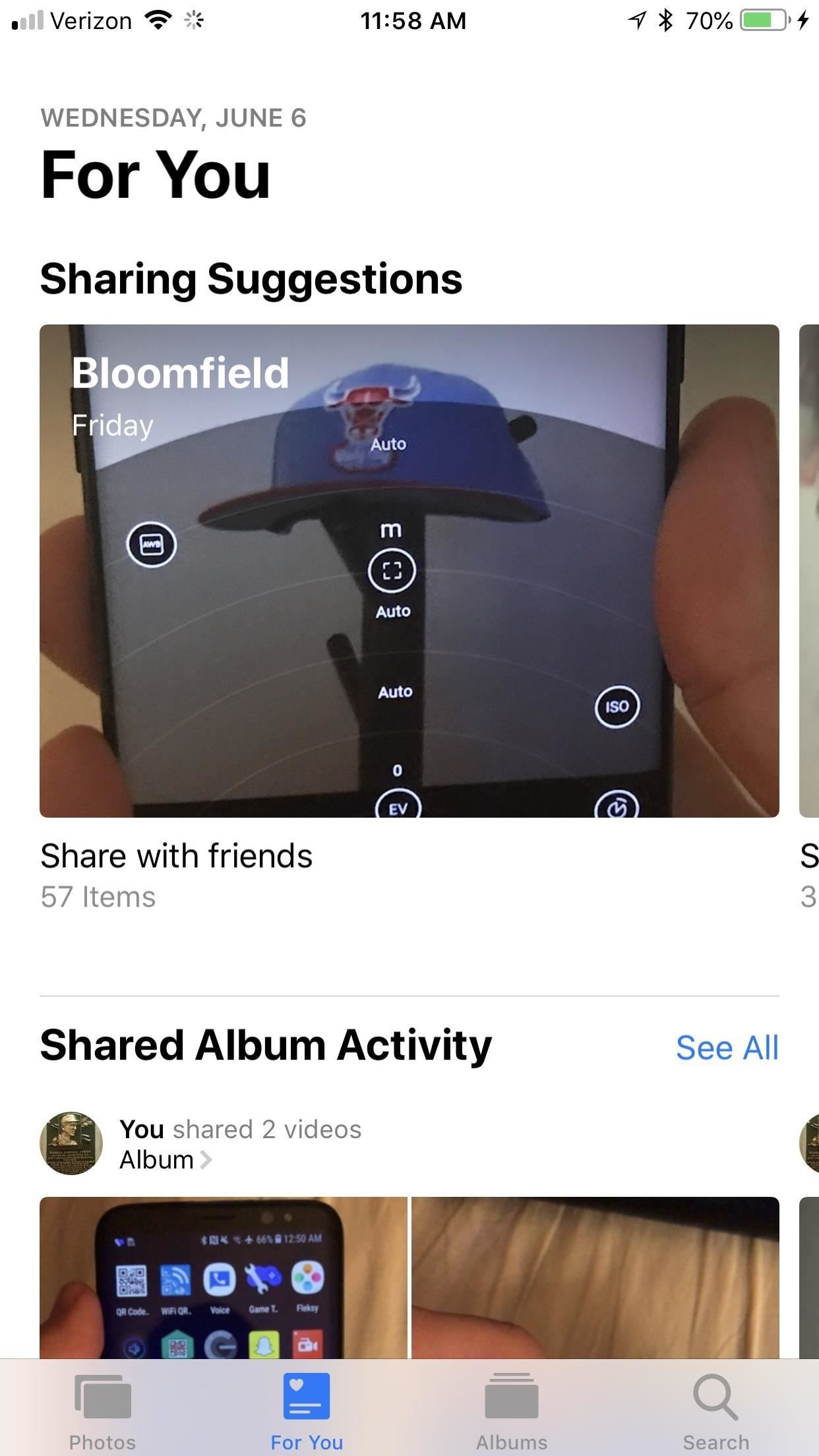This screenshot has height=1456, width=819.
Task: Tap the Bluetooth icon in the status bar
Action: click(665, 20)
